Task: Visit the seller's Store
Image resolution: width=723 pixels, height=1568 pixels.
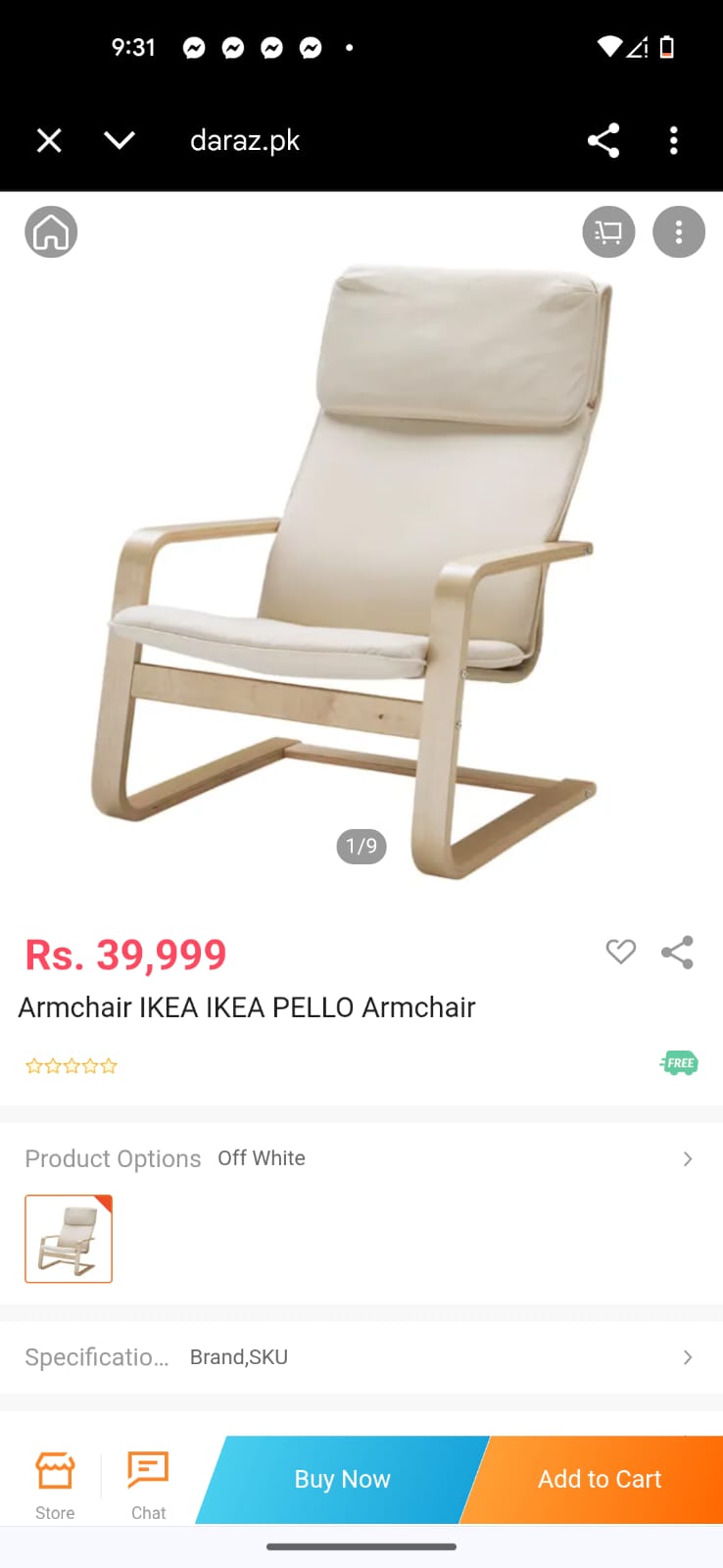Action: tap(55, 1486)
